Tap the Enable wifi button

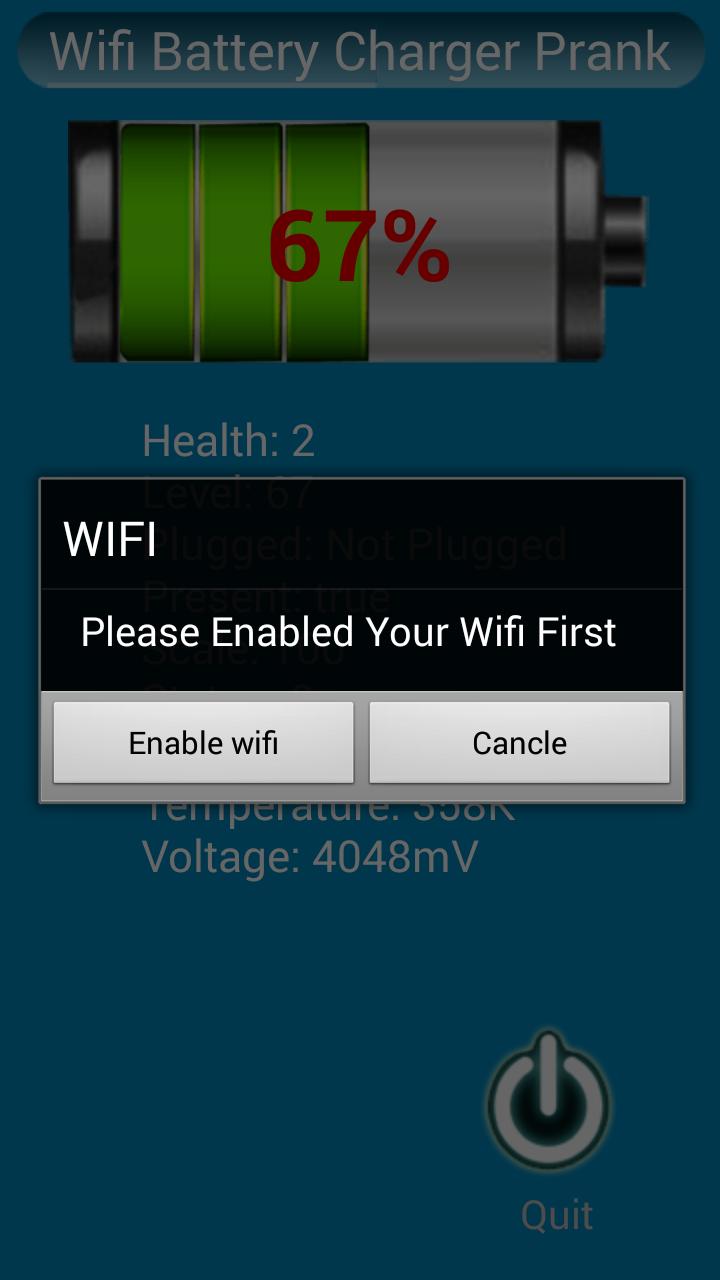point(203,742)
